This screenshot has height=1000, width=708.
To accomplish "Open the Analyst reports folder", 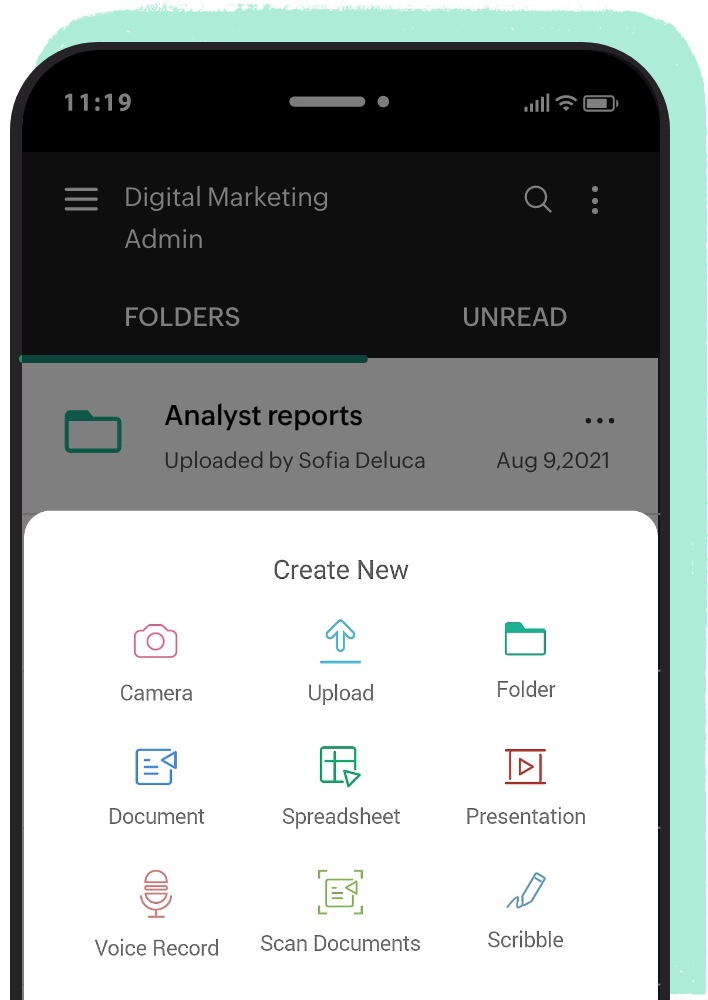I will [264, 435].
